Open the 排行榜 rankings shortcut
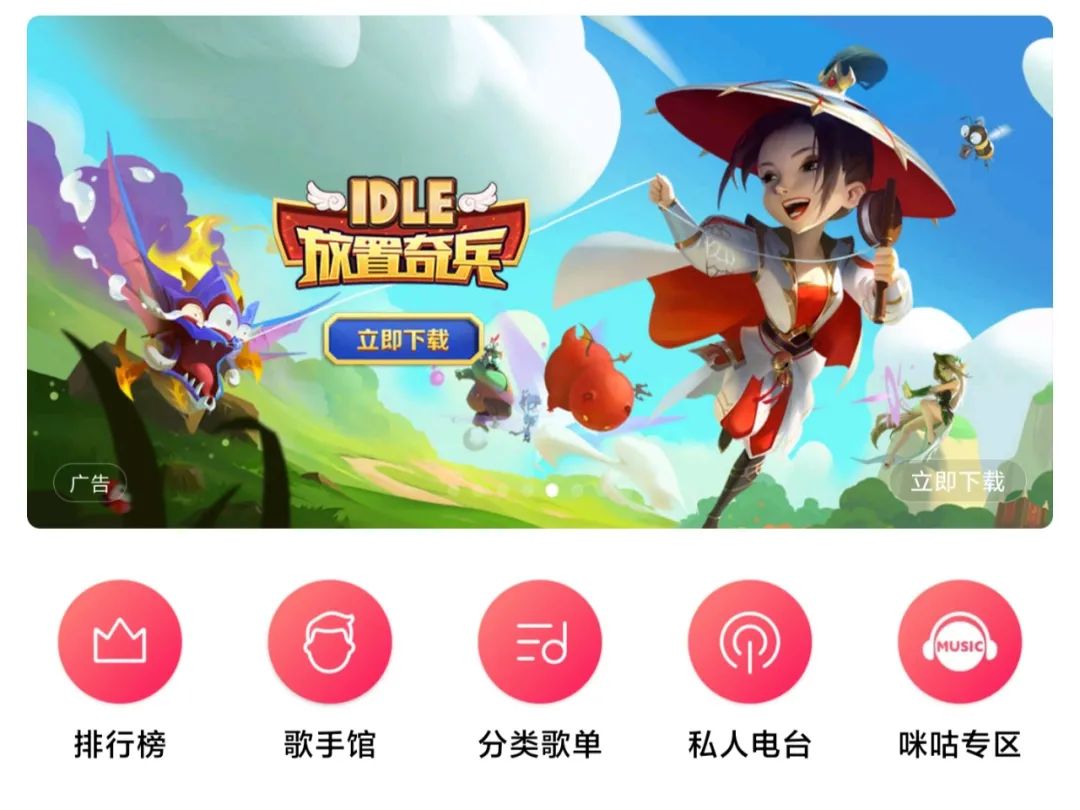1080x810 pixels. coord(120,642)
